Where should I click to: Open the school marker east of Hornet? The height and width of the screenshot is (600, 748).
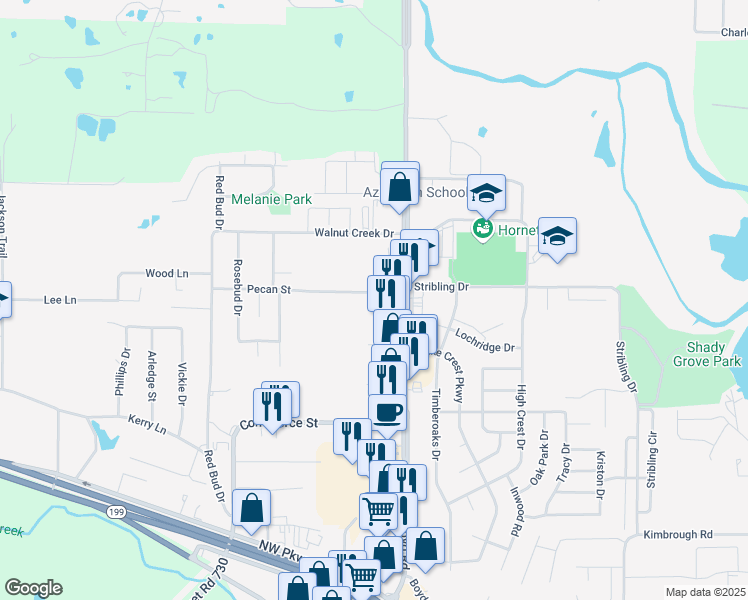tap(558, 236)
